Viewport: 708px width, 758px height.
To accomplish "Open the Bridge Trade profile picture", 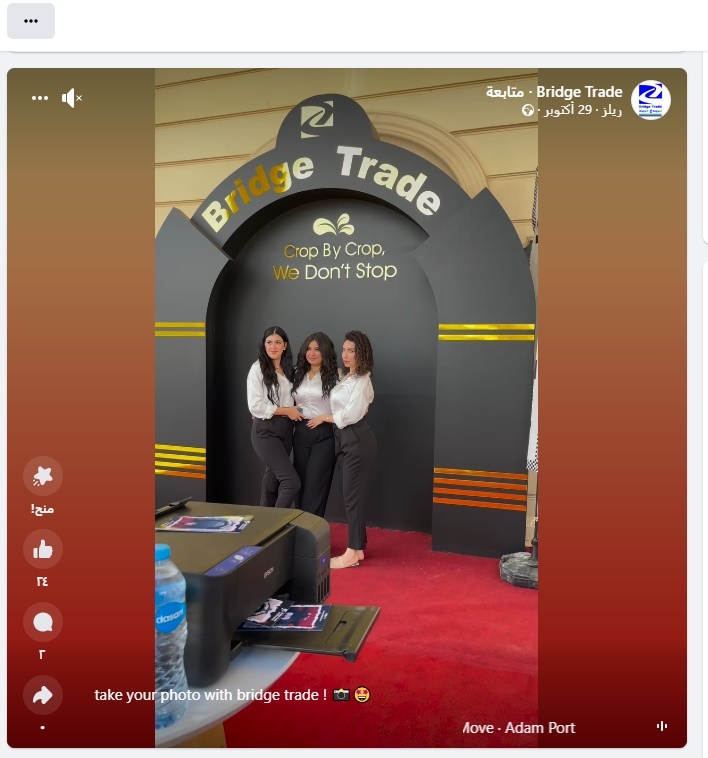I will pyautogui.click(x=651, y=100).
